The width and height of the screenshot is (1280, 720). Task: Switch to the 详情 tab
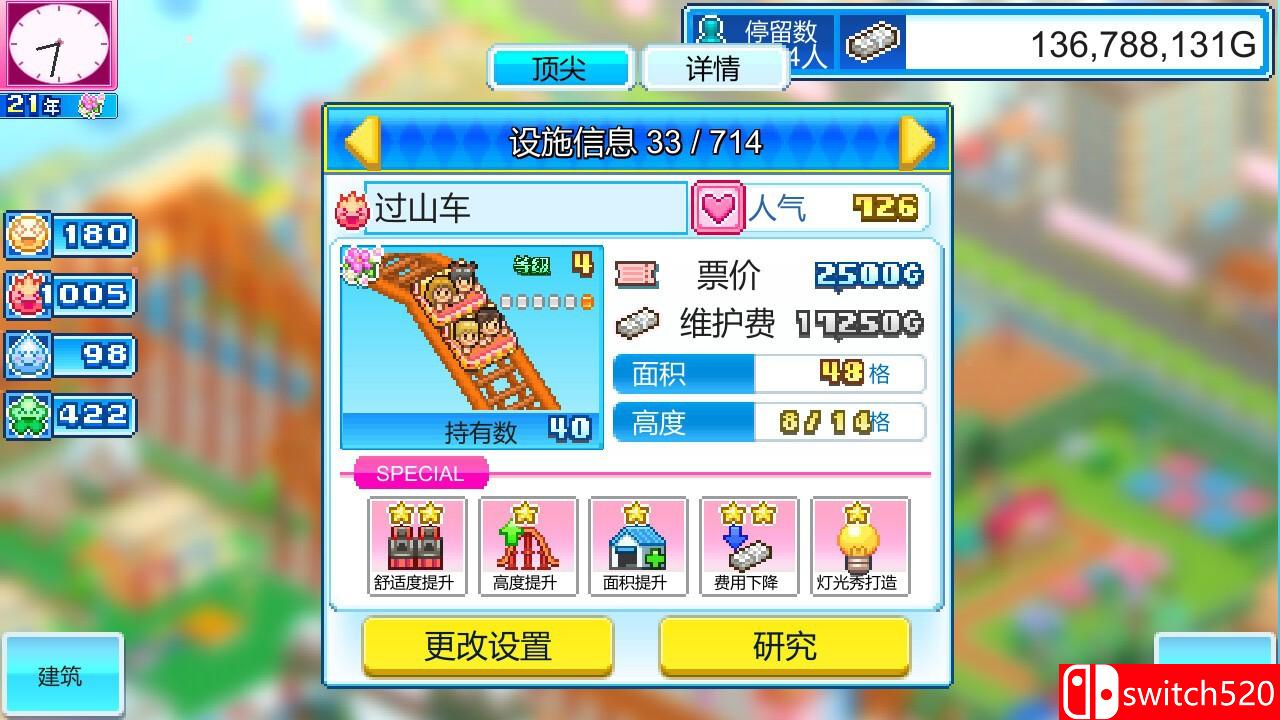[714, 69]
